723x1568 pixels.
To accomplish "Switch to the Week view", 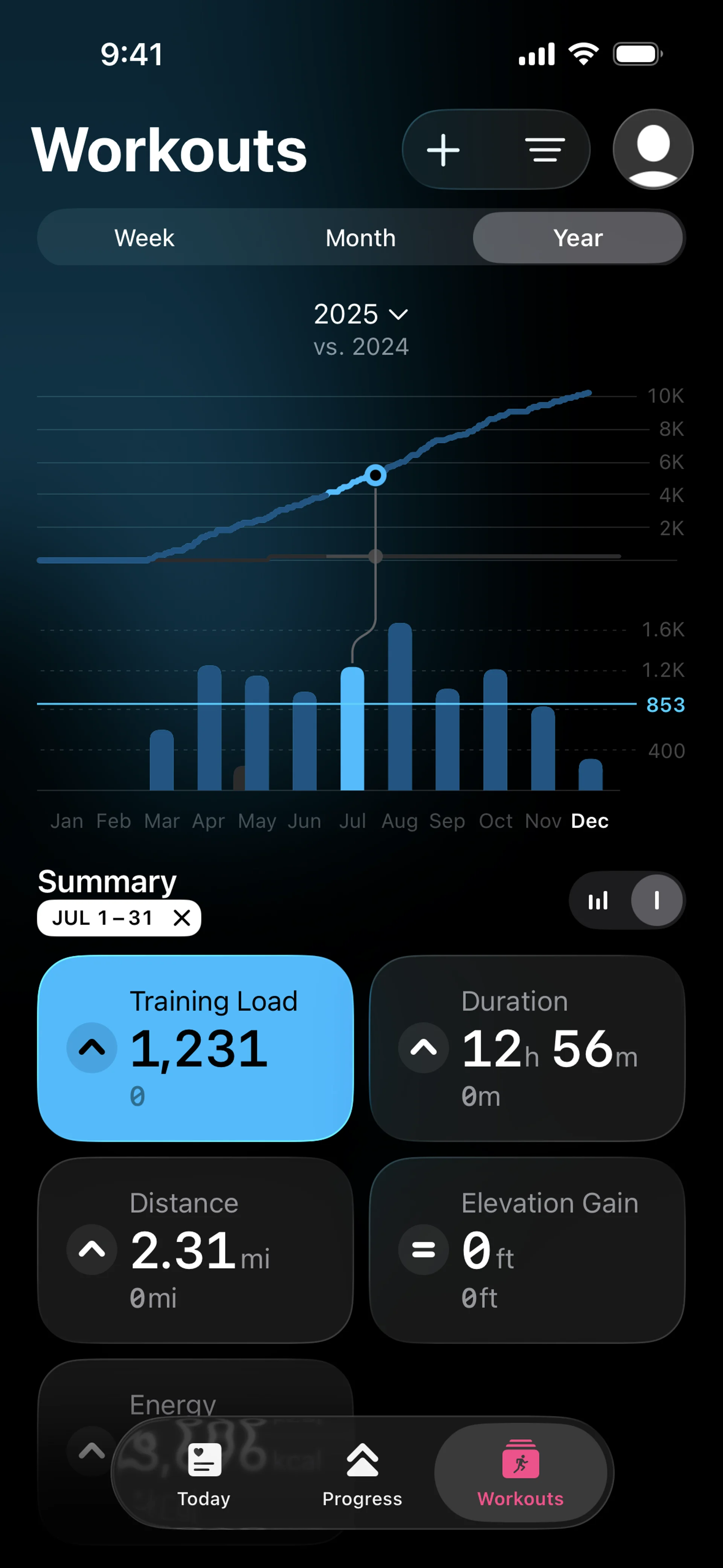I will coord(144,238).
